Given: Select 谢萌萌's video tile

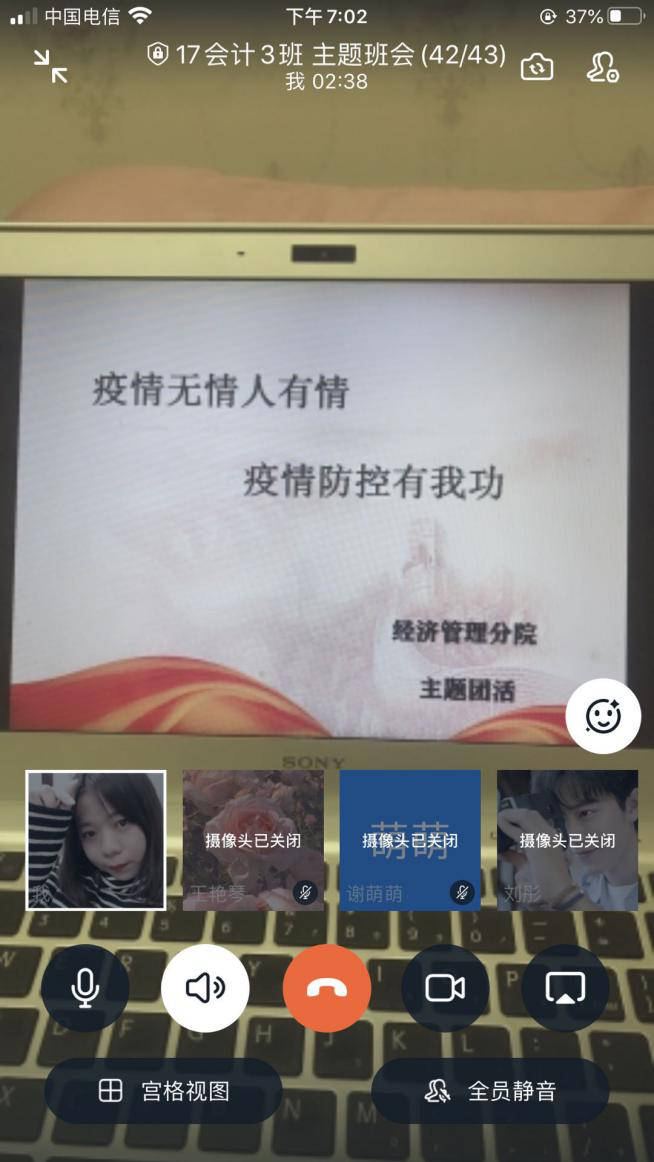Looking at the screenshot, I should pos(410,840).
